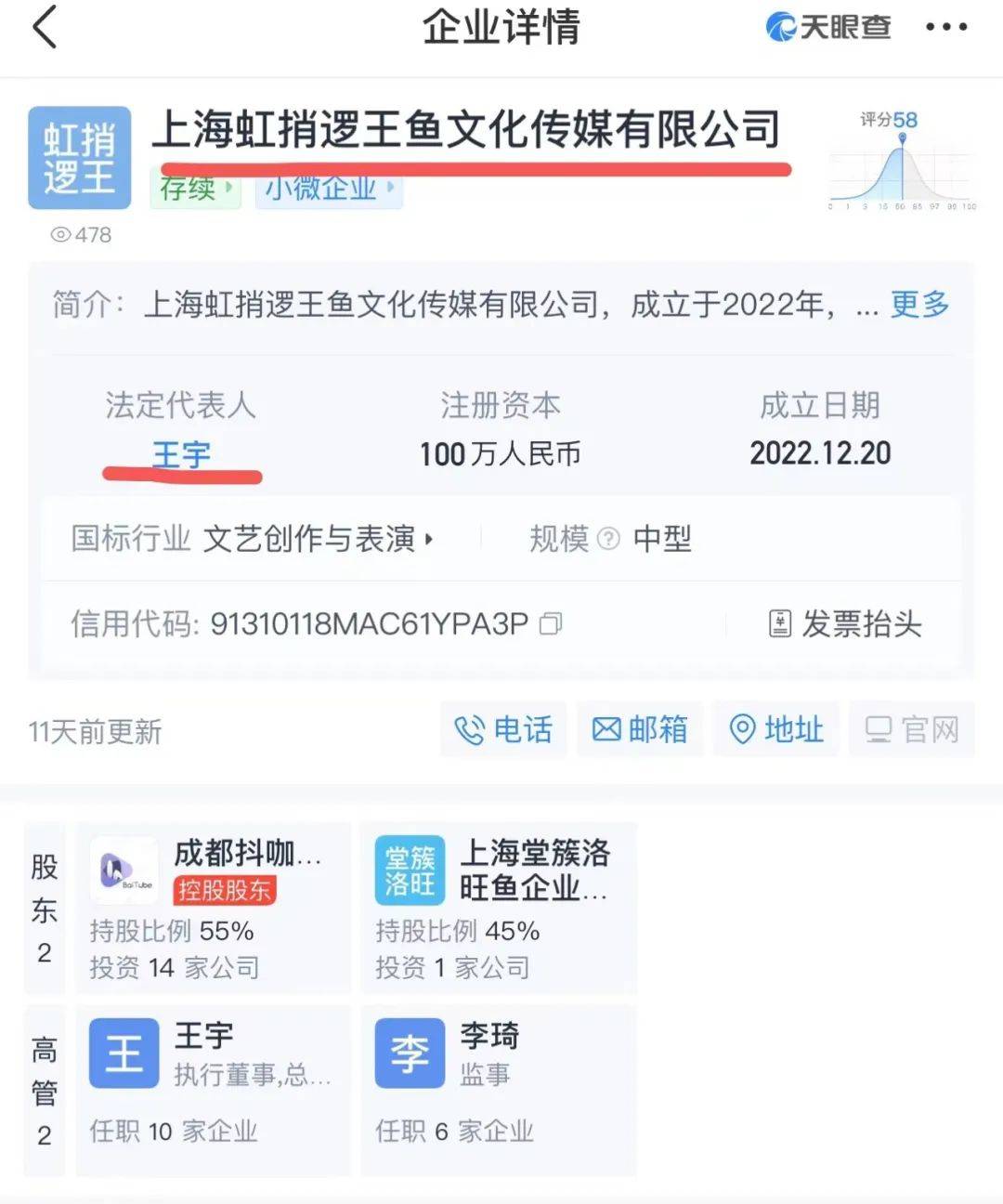Image resolution: width=1003 pixels, height=1204 pixels.
Task: Open the 规模 help question mark
Action: pos(608,539)
